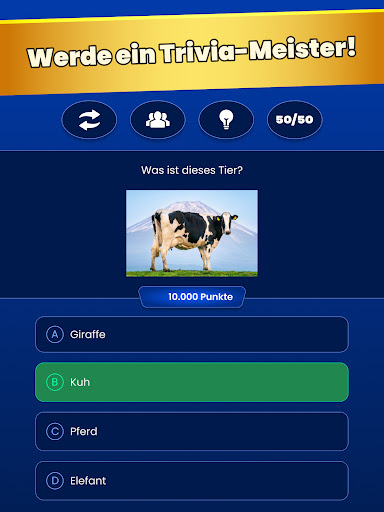This screenshot has width=384, height=512.
Task: Select answer B Kuh
Action: click(x=192, y=382)
